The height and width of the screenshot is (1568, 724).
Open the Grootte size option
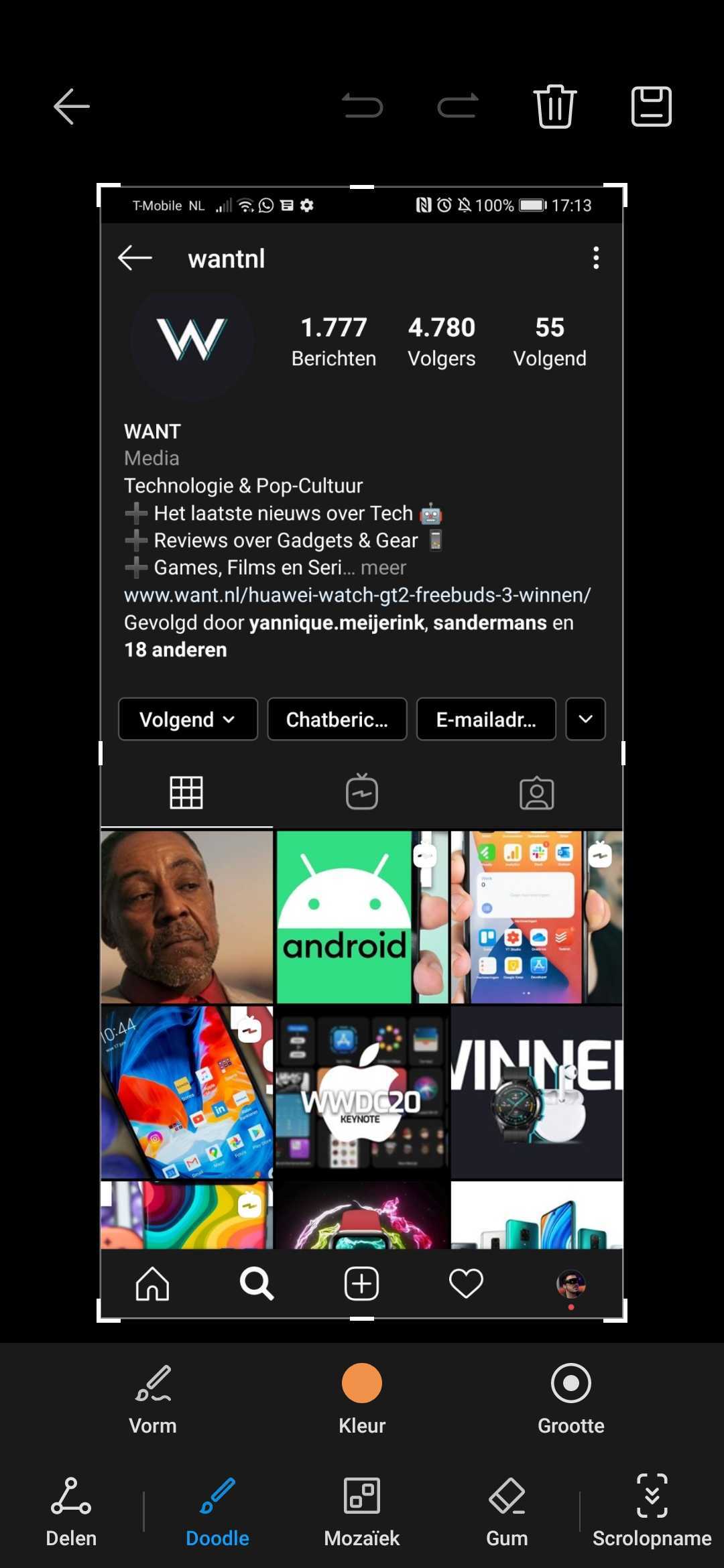coord(571,1398)
